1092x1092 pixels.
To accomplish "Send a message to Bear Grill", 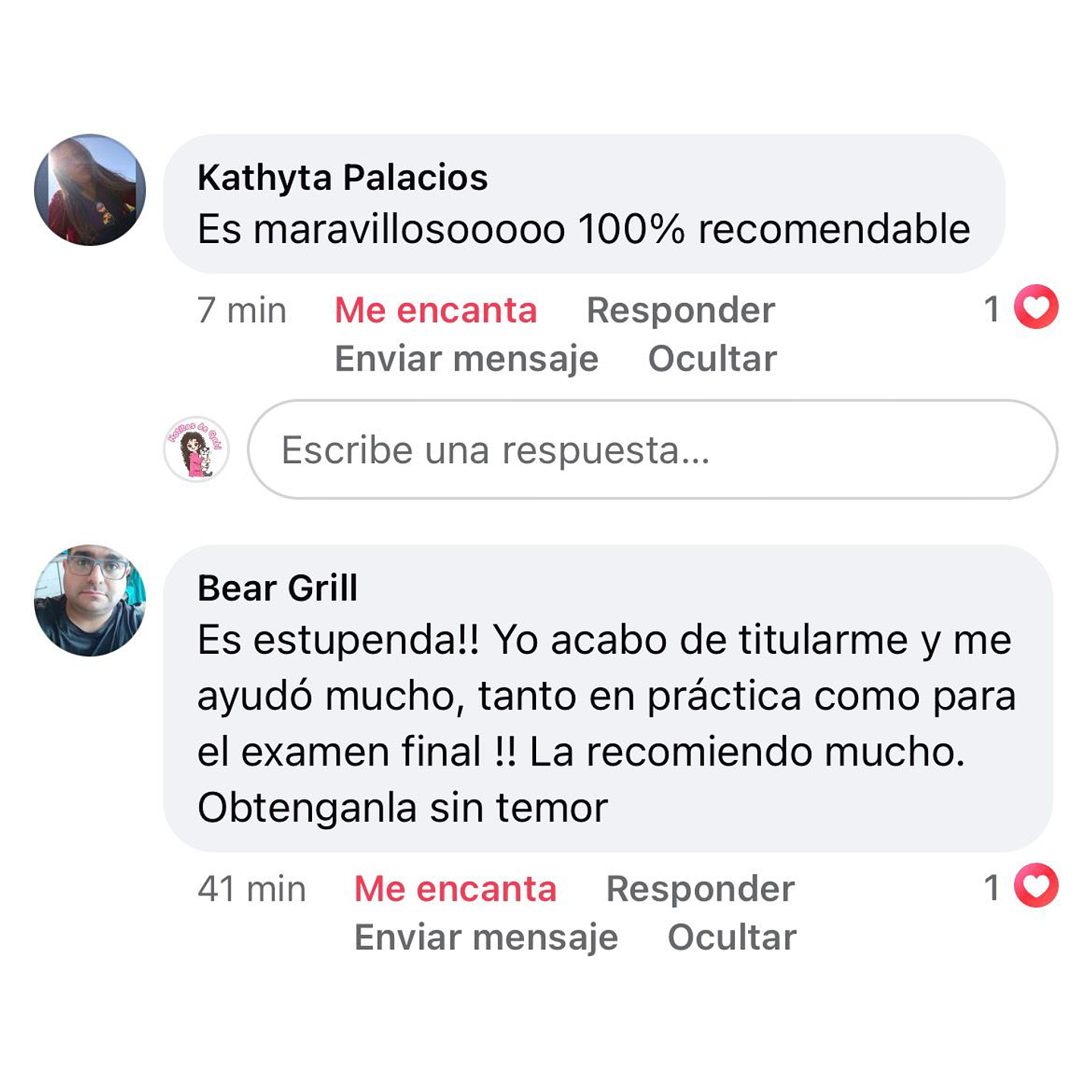I will [486, 937].
